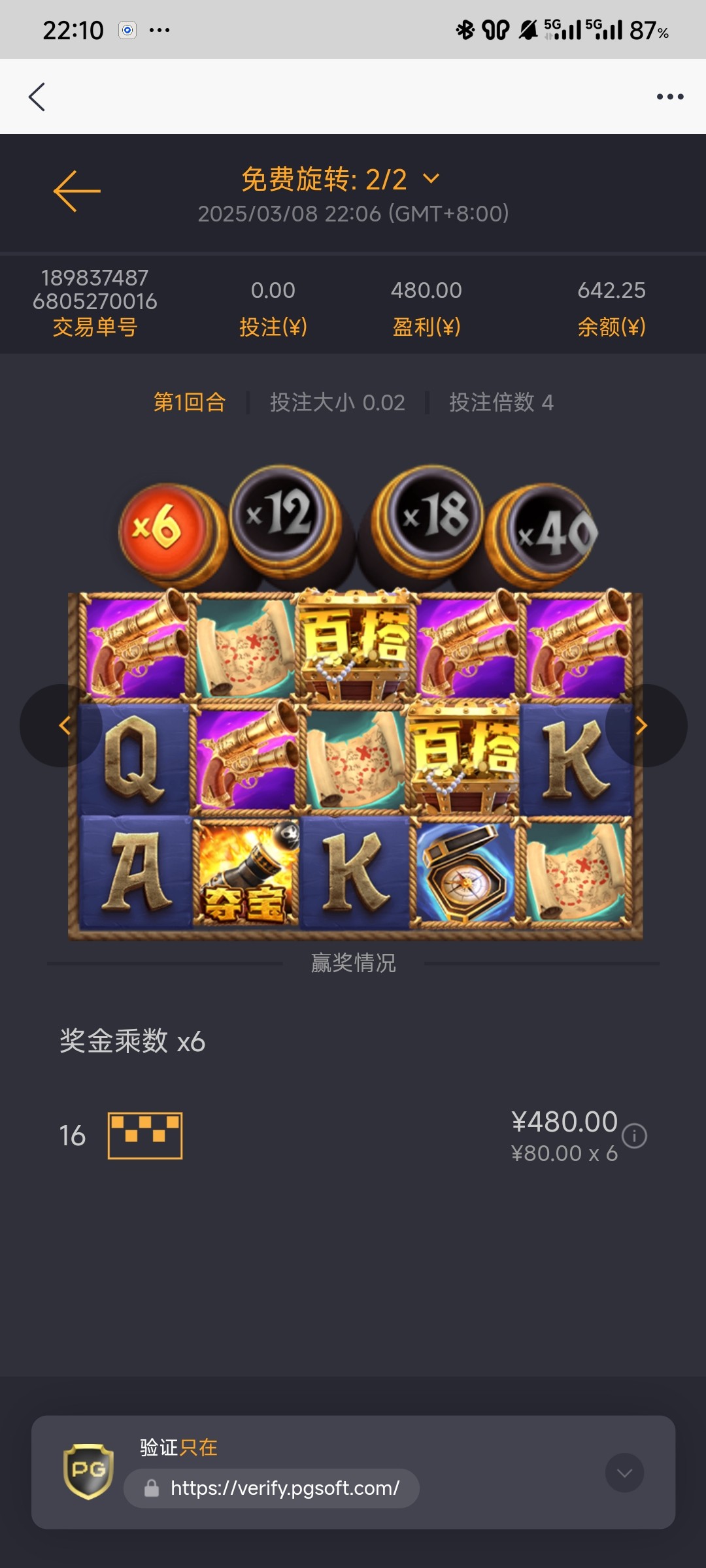
Task: Go back using the top-left chevron
Action: (x=37, y=97)
